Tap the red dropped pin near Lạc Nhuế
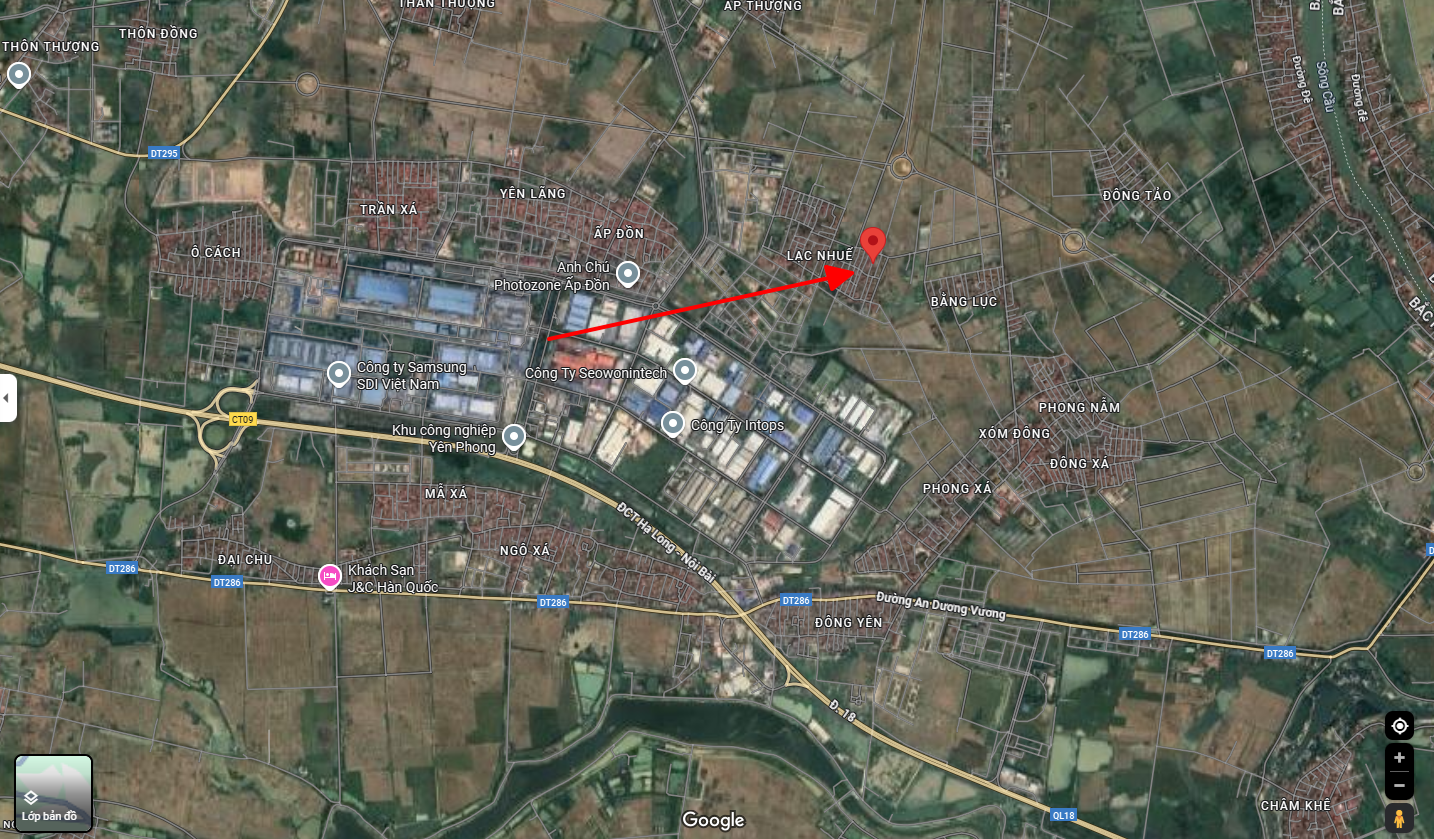 873,243
